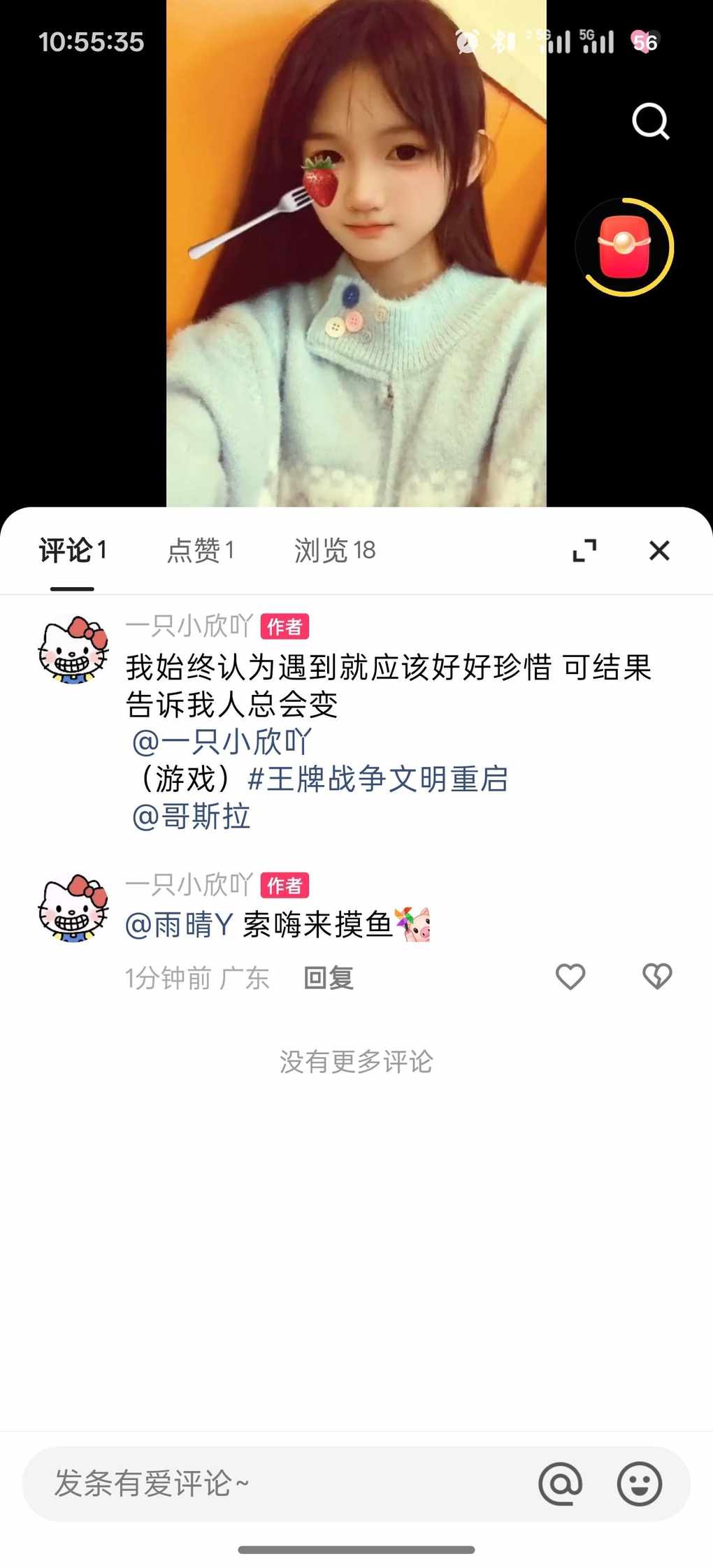The width and height of the screenshot is (713, 1568).
Task: Open the emoji picker in comment box
Action: [639, 1483]
